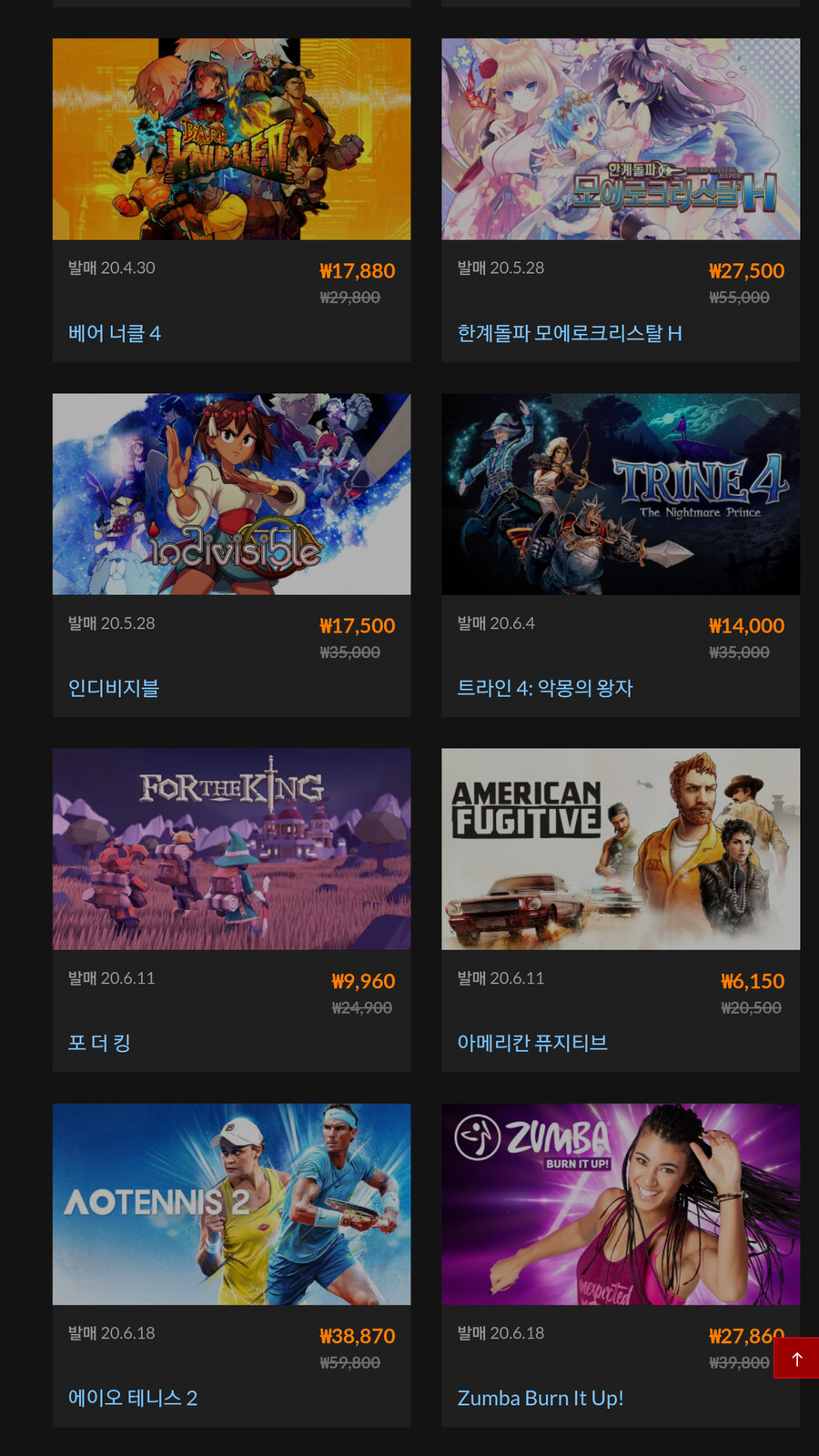This screenshot has height=1456, width=819.
Task: Click the 아메리칸 퓨지티브 link
Action: 533,1043
